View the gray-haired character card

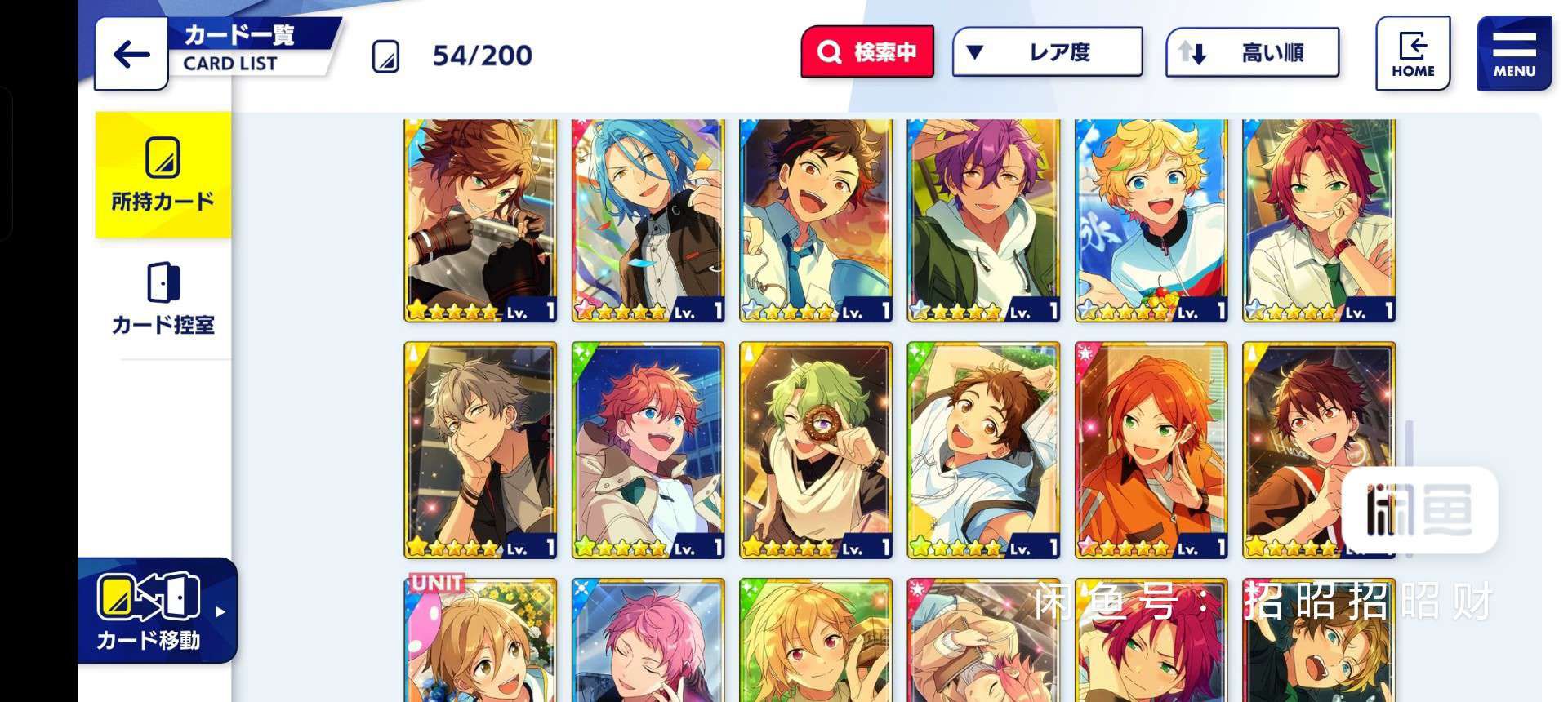click(x=480, y=449)
